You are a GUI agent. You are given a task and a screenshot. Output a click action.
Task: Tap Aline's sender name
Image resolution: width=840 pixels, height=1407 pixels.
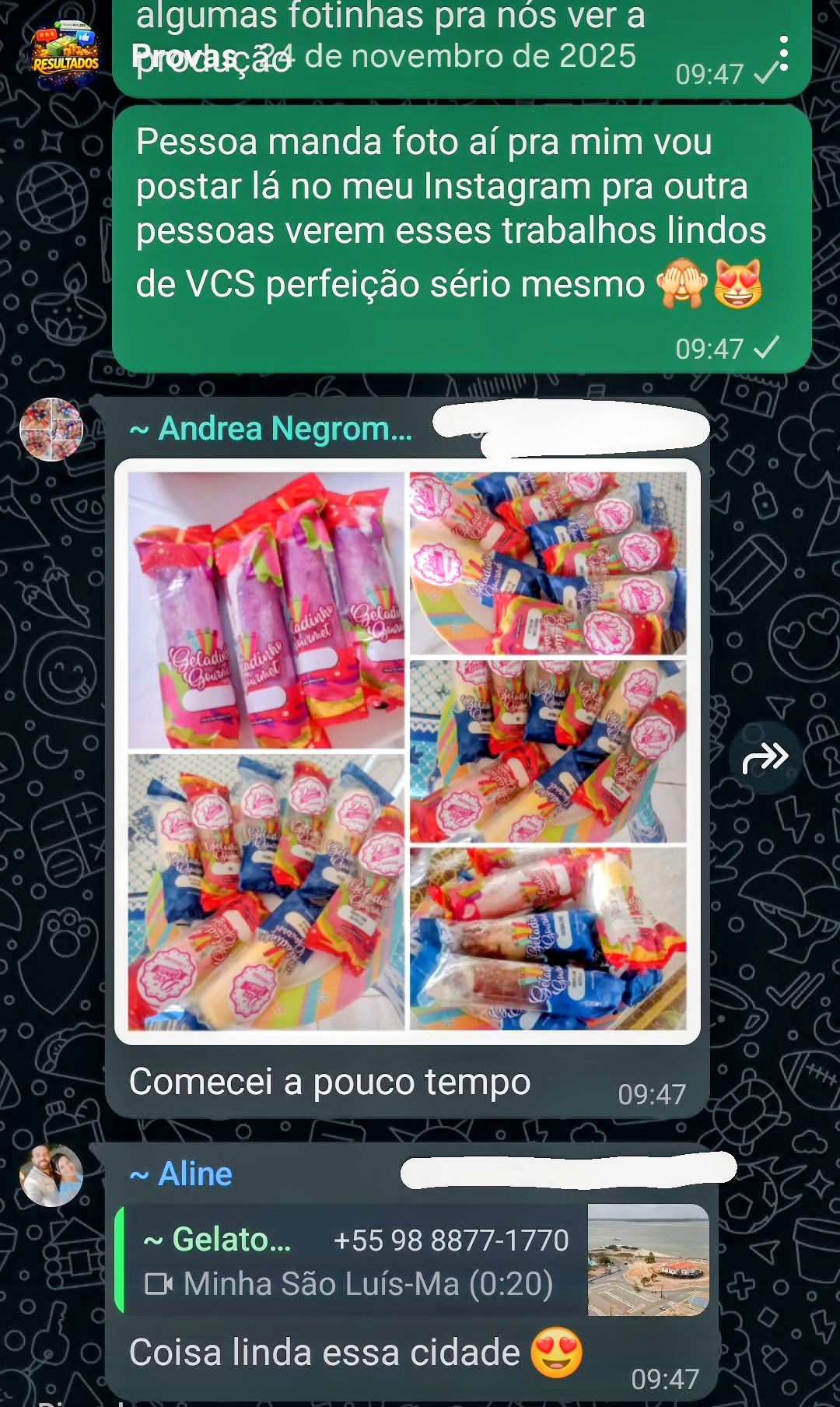pyautogui.click(x=180, y=1174)
